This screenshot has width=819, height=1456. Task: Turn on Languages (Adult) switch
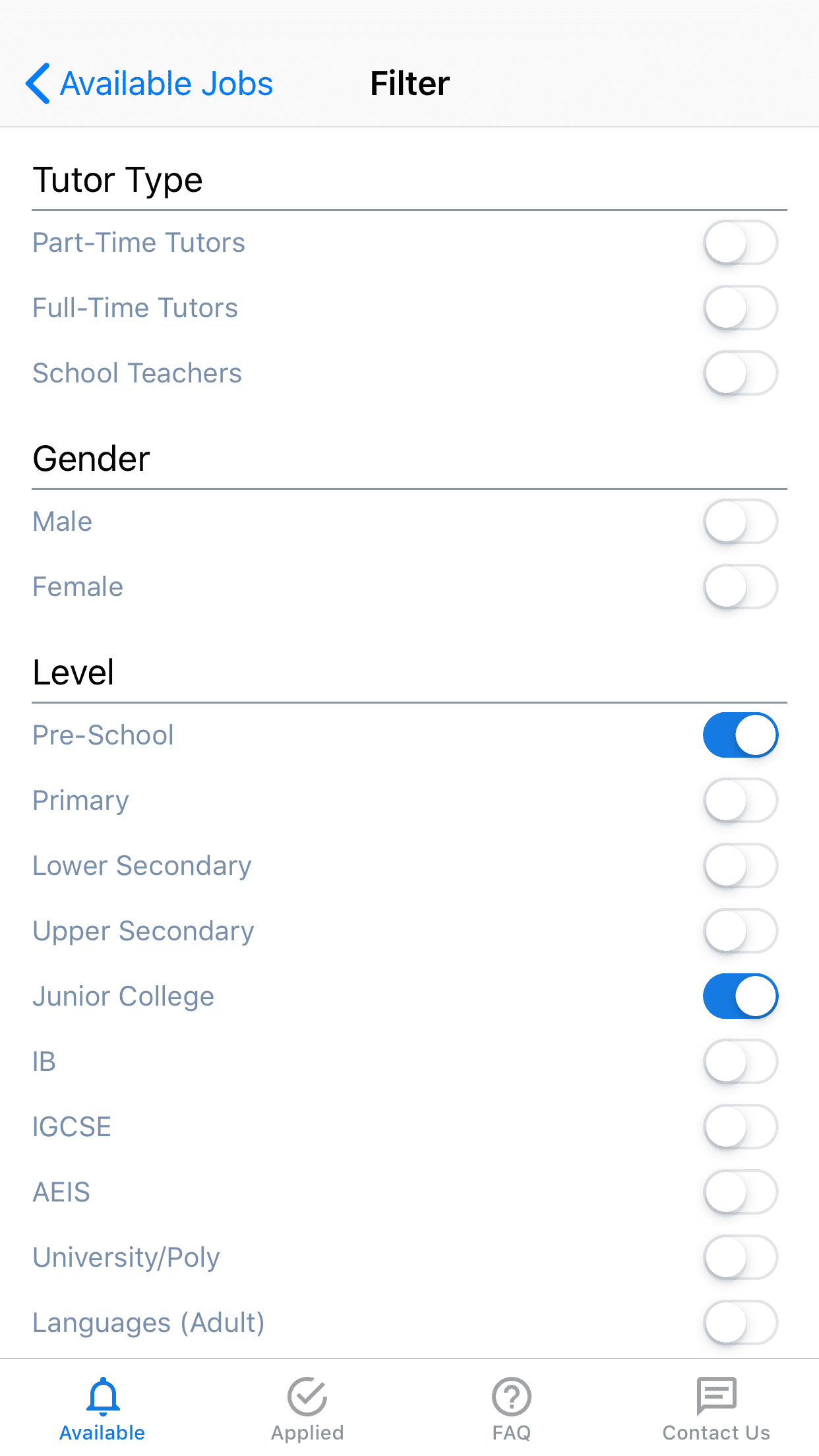pos(740,1323)
